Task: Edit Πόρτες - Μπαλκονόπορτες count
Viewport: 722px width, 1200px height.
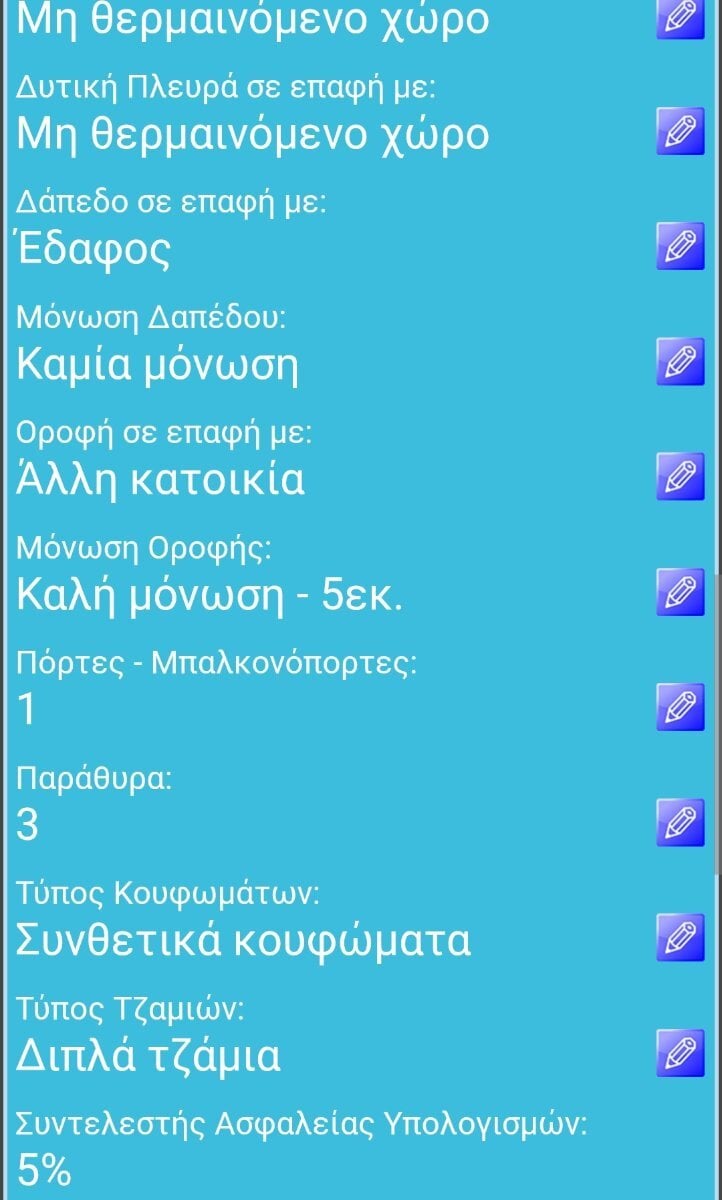Action: point(680,707)
